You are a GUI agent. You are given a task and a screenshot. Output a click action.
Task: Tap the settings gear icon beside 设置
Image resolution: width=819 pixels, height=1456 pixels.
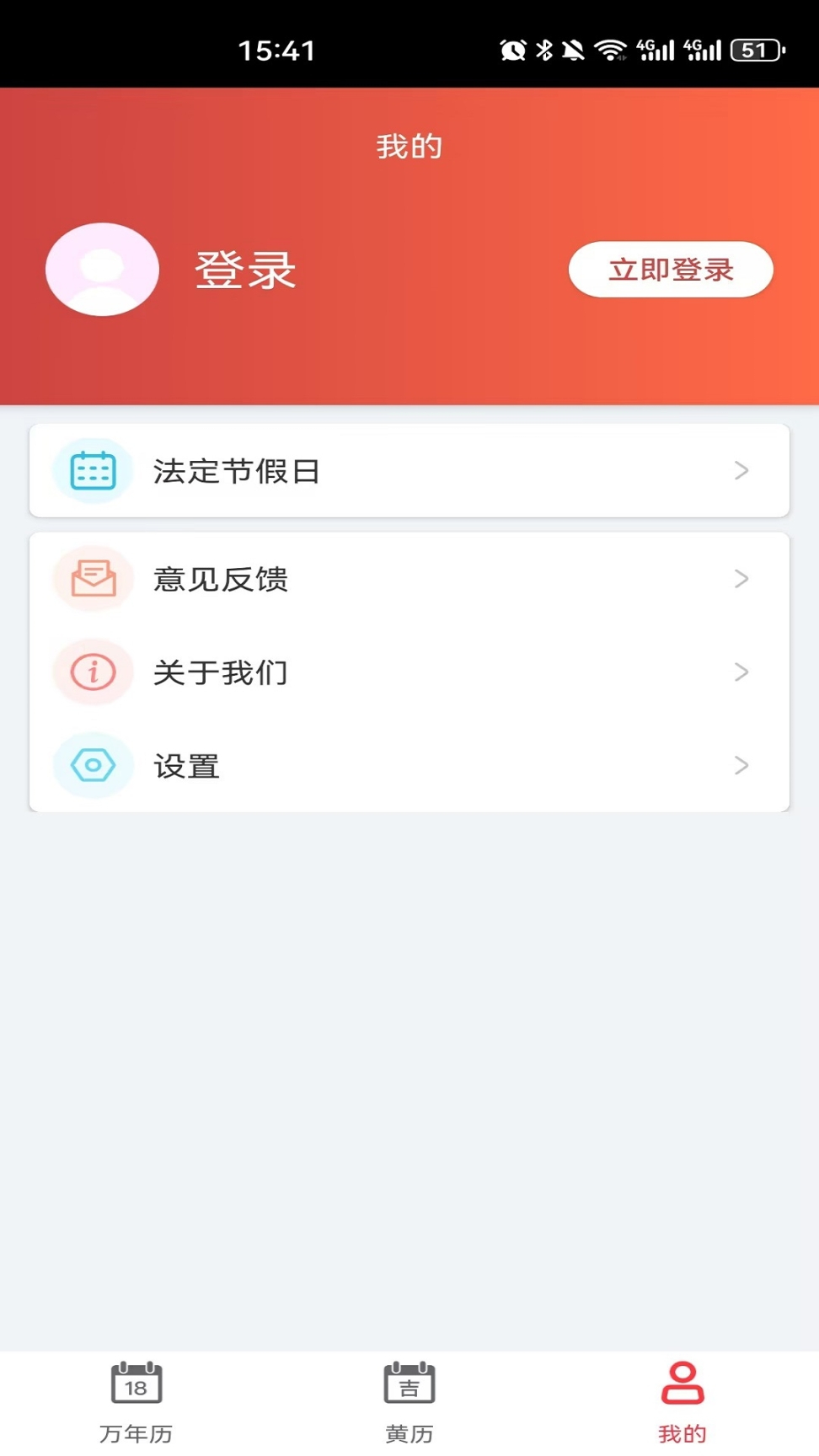coord(93,765)
